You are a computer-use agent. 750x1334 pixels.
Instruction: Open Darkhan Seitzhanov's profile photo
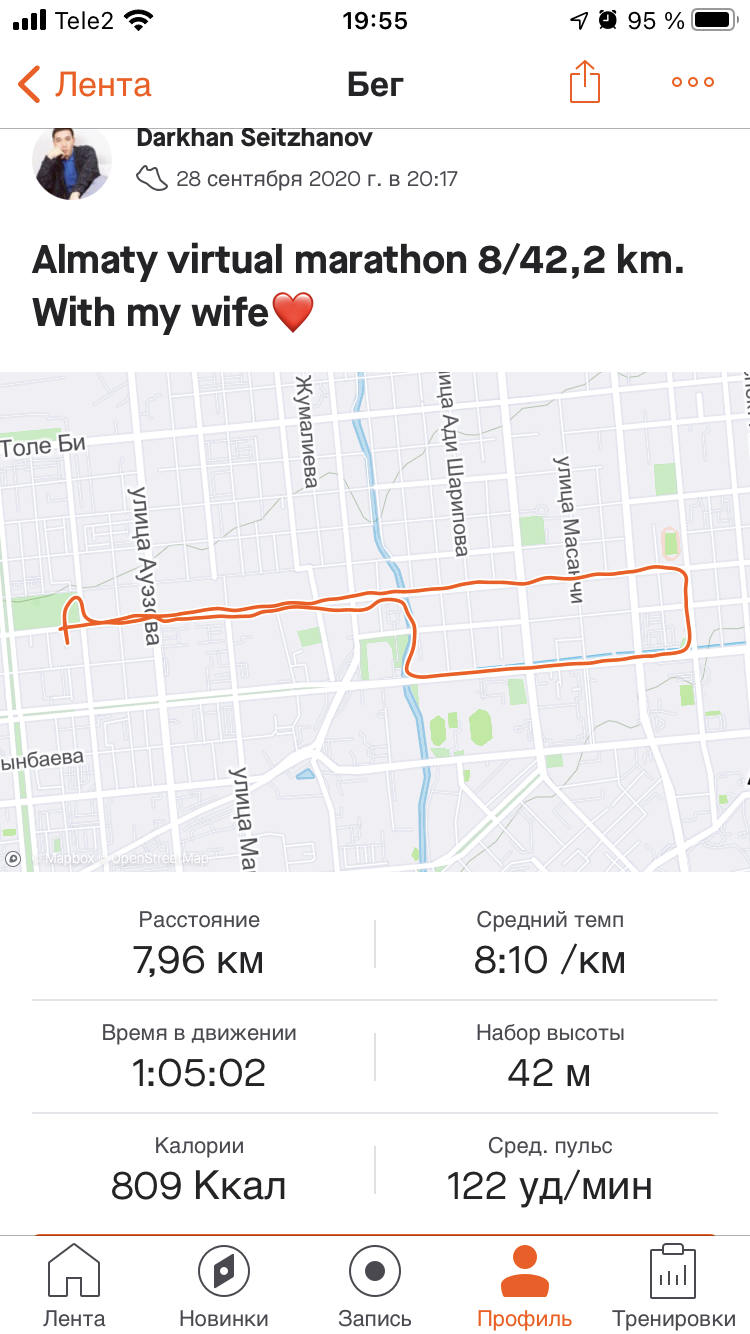[x=72, y=163]
